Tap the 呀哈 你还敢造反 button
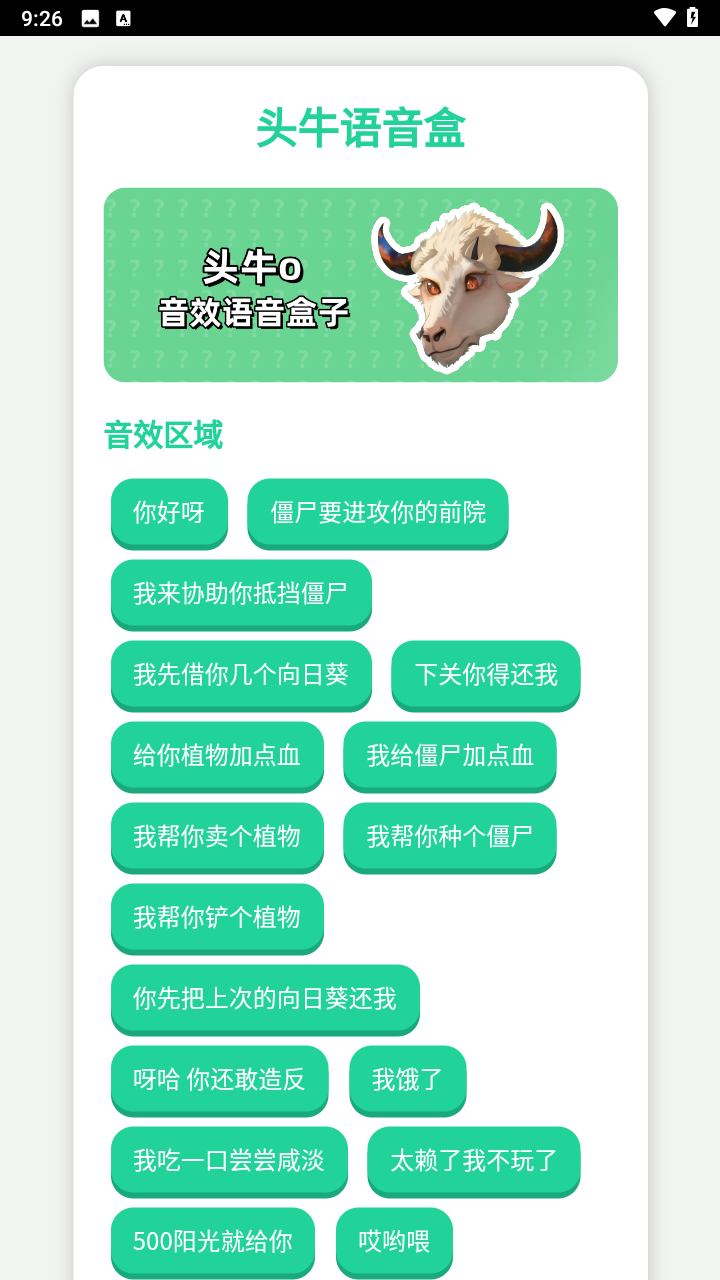The height and width of the screenshot is (1280, 720). click(219, 1079)
